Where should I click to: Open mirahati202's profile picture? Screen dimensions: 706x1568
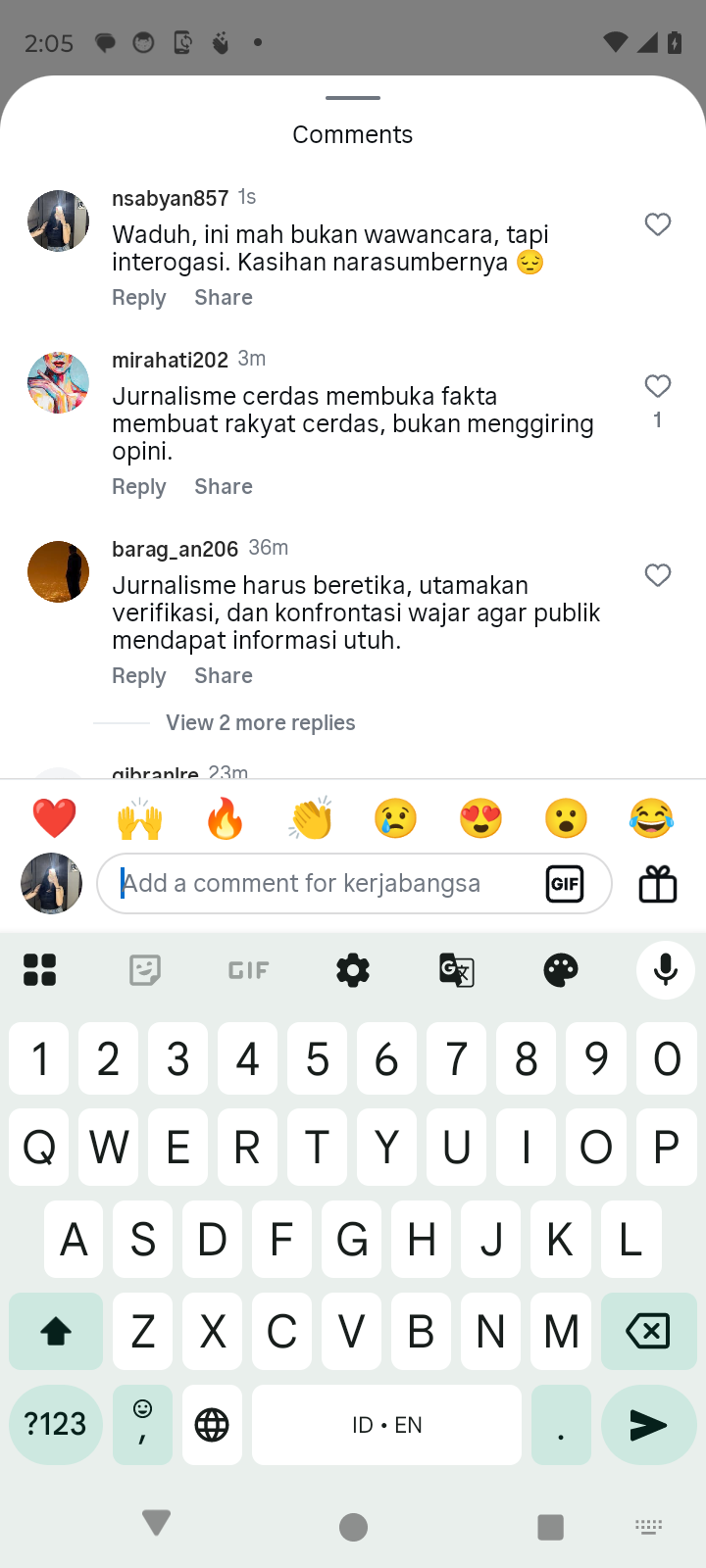pos(58,382)
